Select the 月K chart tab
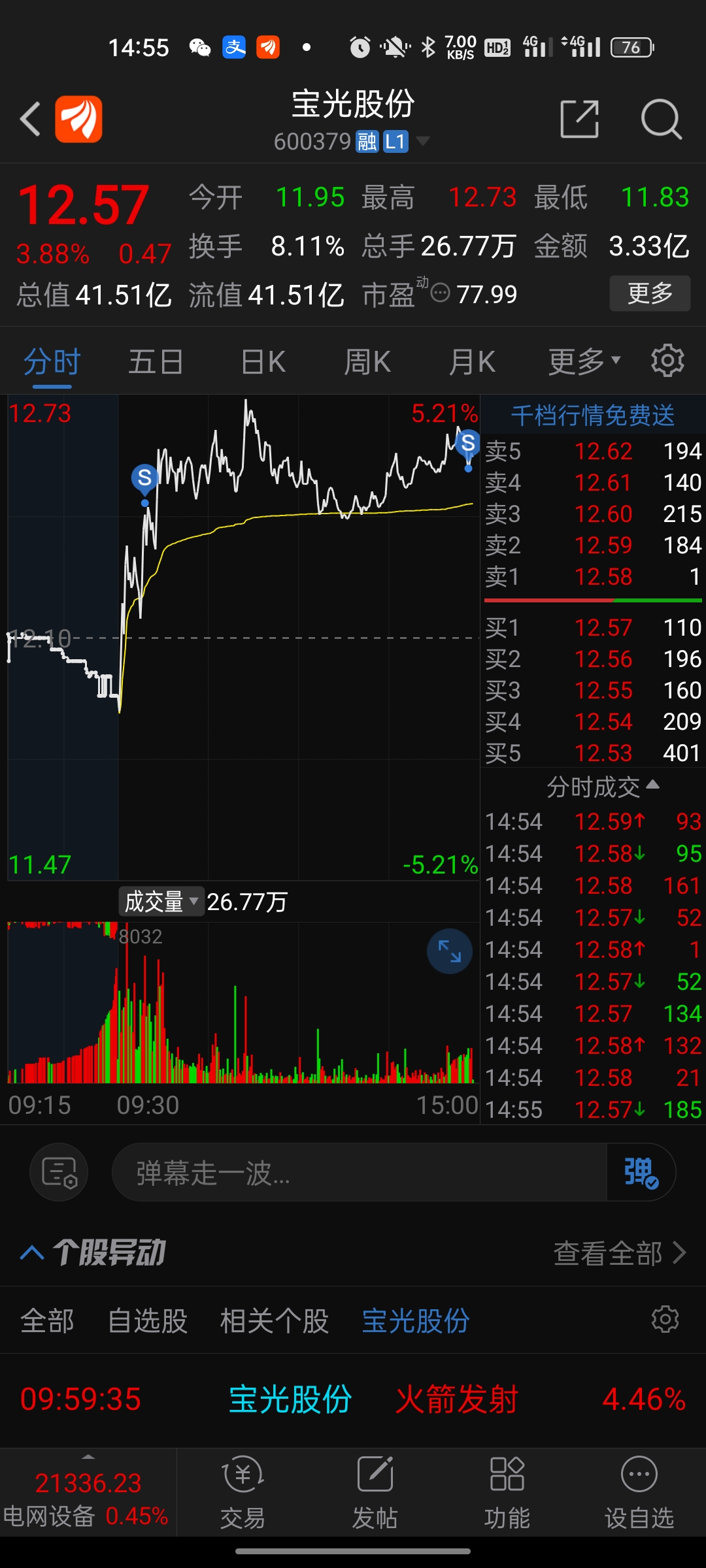 [471, 361]
